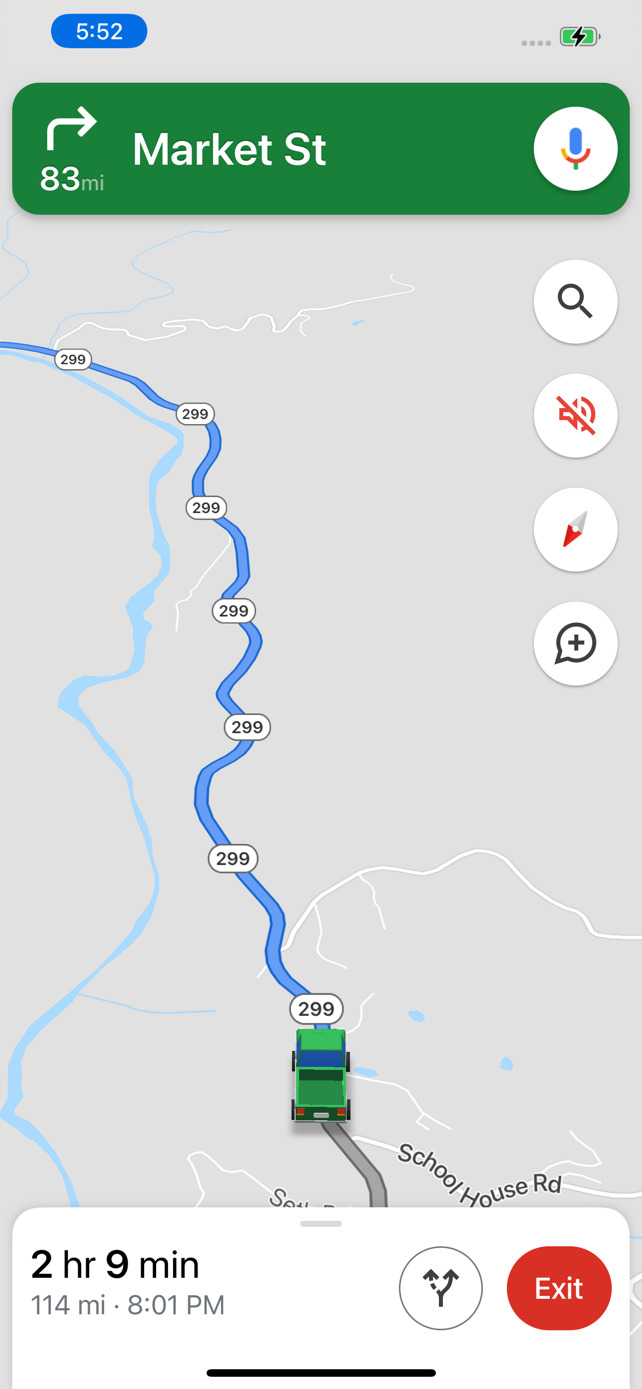Search along the route
This screenshot has height=1389, width=642.
(575, 301)
